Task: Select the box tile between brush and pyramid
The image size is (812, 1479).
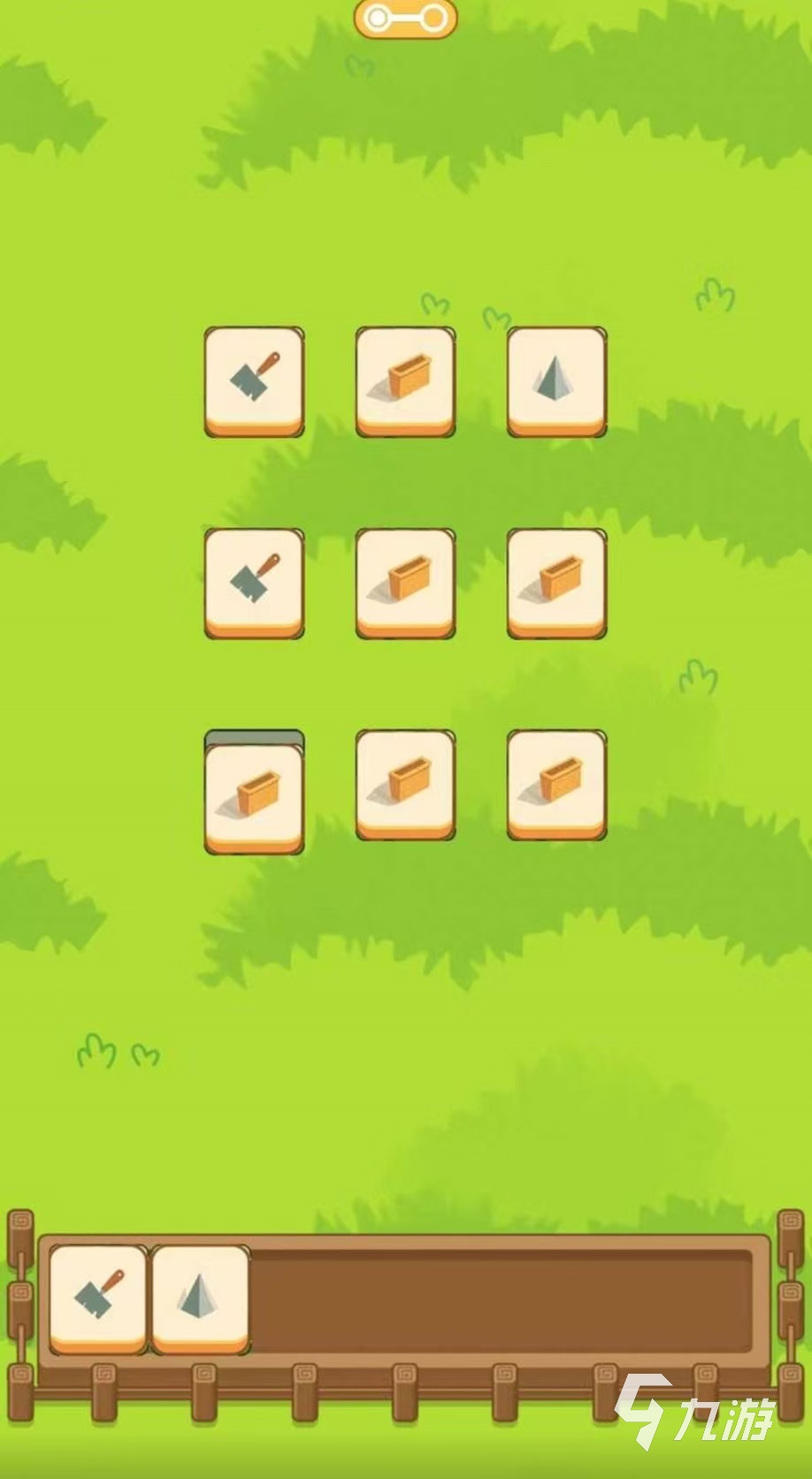Action: pos(405,379)
